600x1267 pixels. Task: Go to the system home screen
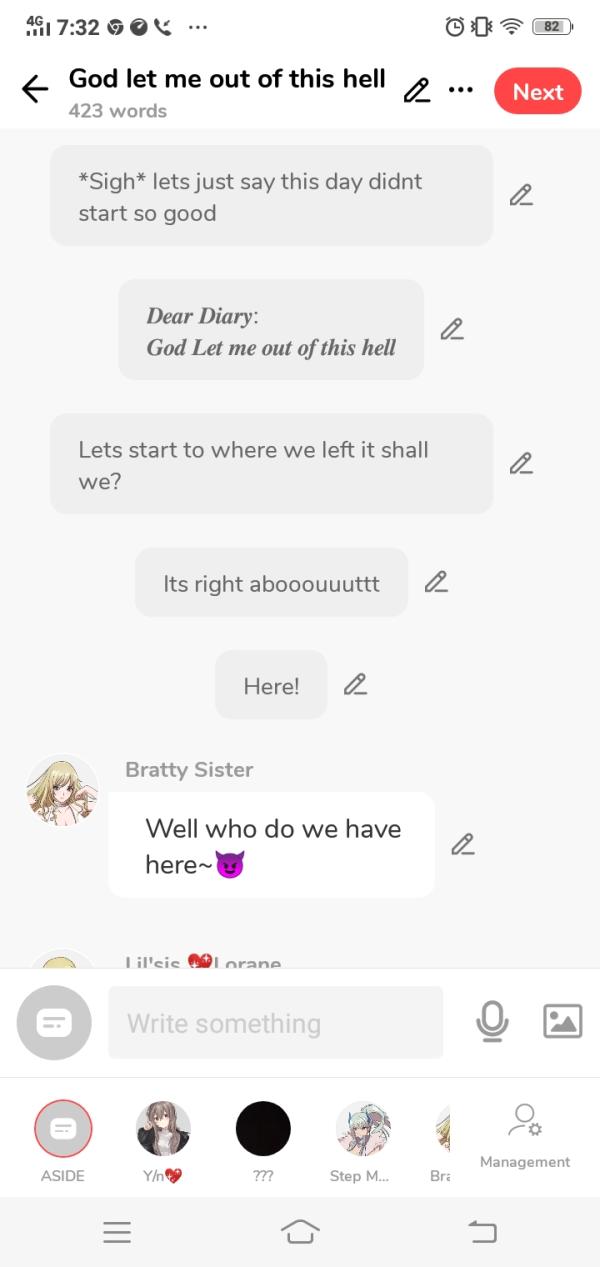pos(300,1232)
